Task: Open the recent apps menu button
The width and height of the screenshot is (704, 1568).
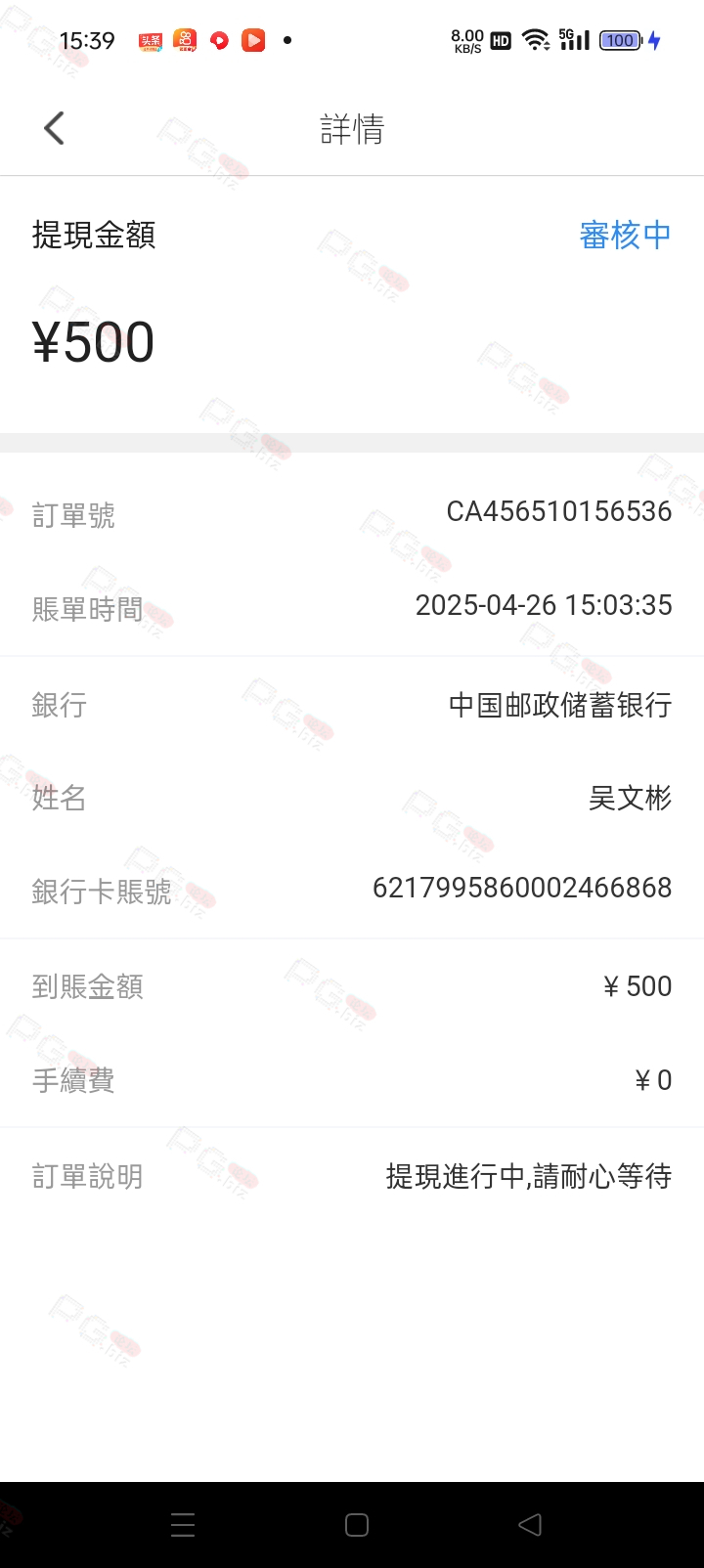Action: coord(183,1525)
